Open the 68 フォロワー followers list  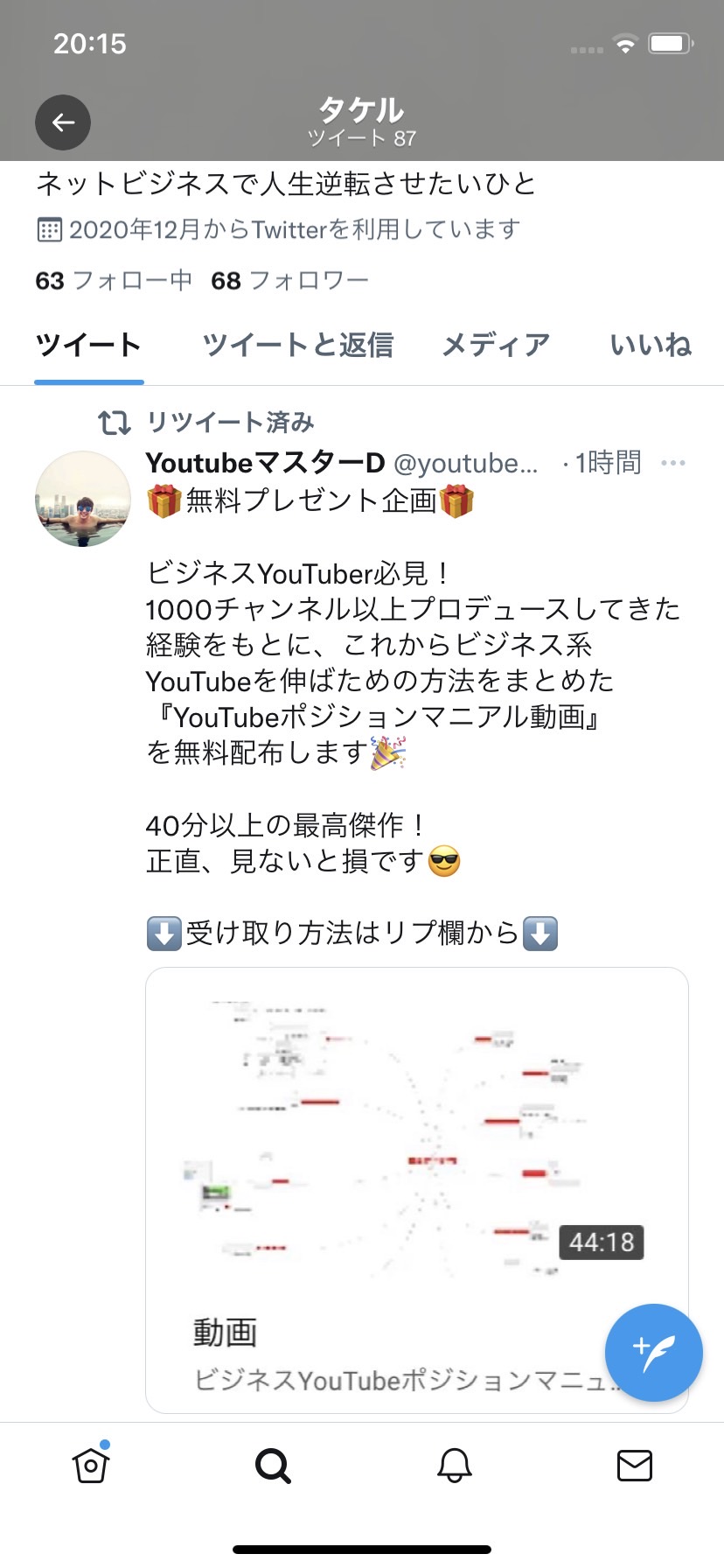(290, 281)
